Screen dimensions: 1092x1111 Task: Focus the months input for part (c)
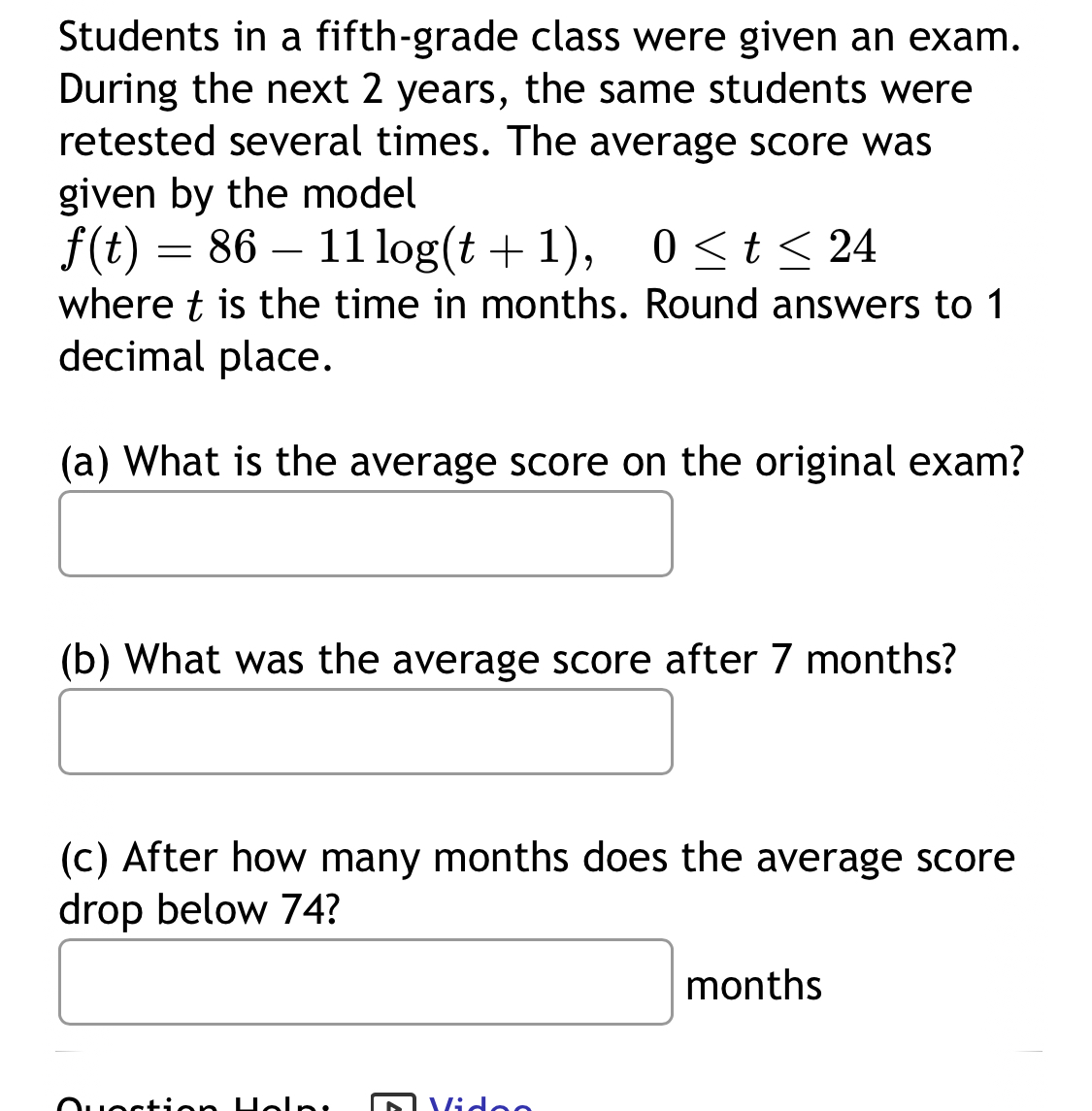(365, 982)
